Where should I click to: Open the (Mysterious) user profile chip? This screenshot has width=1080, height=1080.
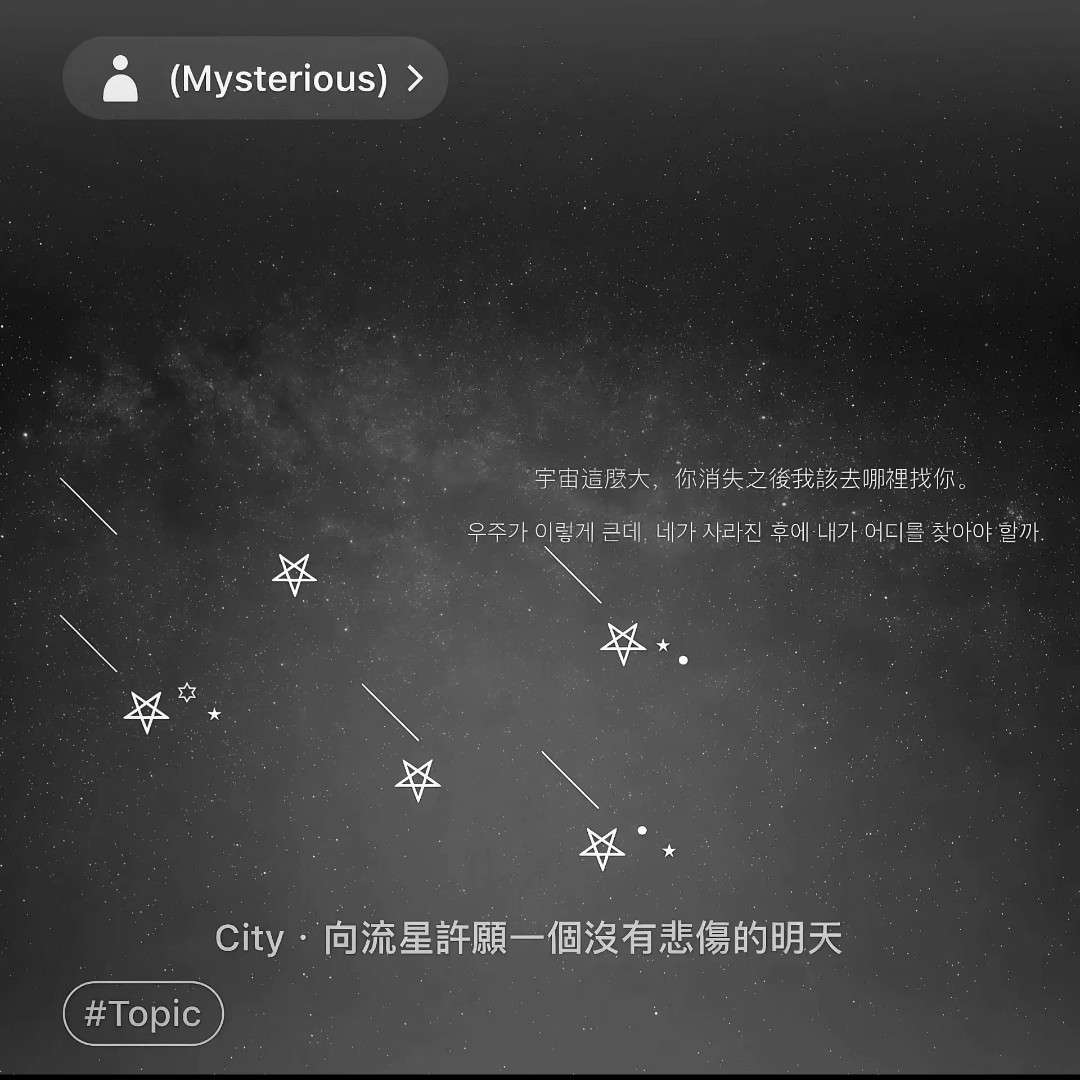point(255,78)
